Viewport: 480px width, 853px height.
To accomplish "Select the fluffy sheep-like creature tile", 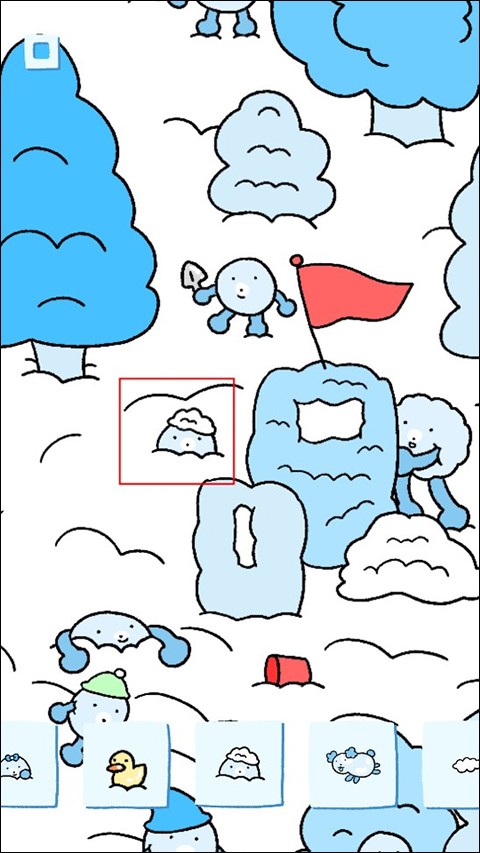I will (x=353, y=765).
